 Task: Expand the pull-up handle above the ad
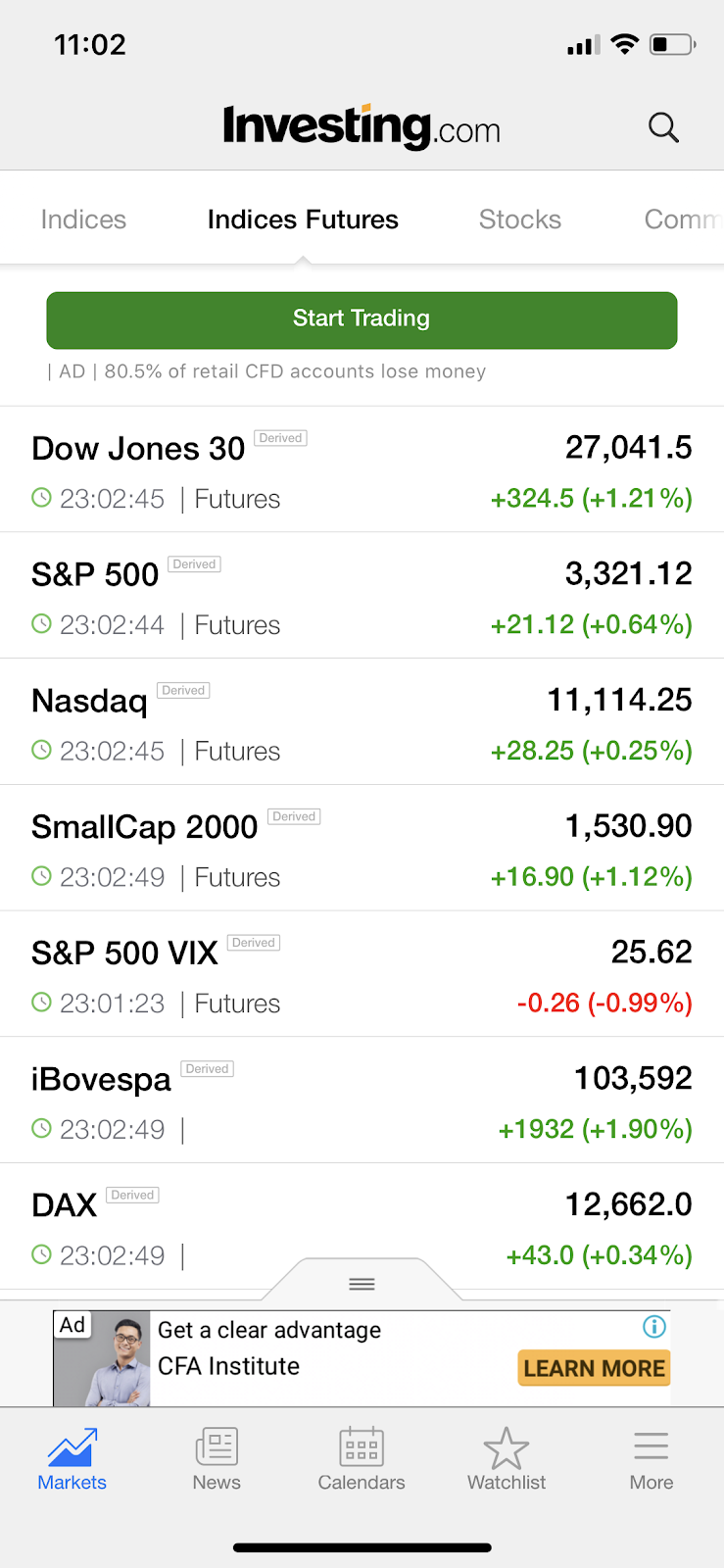tap(362, 1282)
